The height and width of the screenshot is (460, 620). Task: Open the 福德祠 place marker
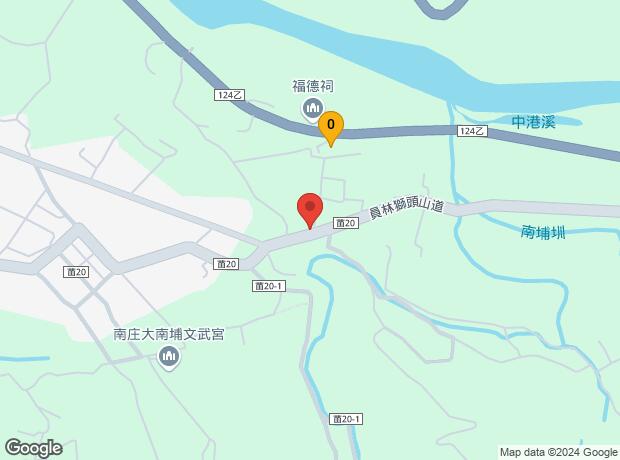pyautogui.click(x=311, y=108)
